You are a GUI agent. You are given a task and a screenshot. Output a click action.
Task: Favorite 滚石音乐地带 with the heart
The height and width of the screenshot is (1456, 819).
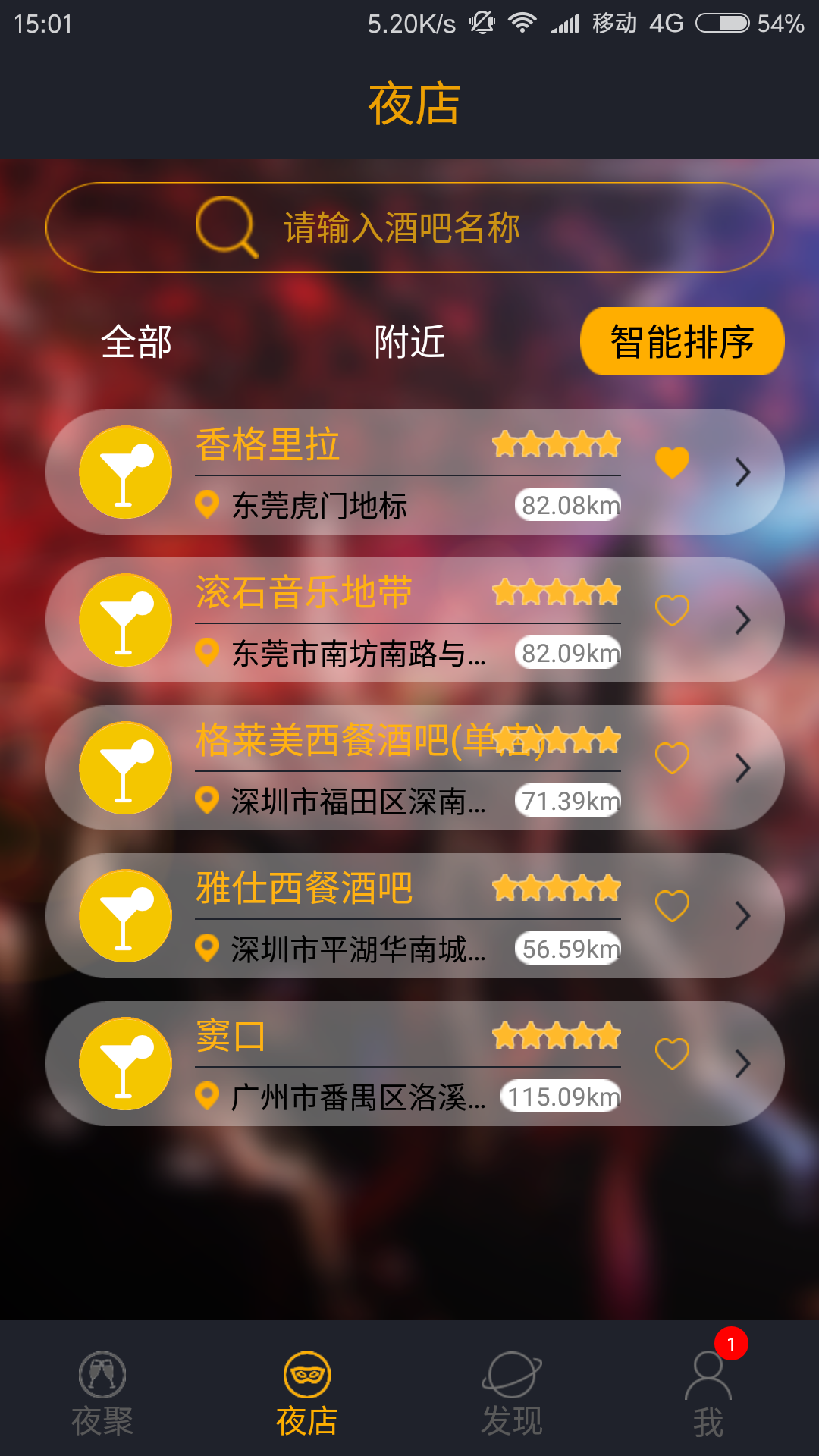[672, 610]
